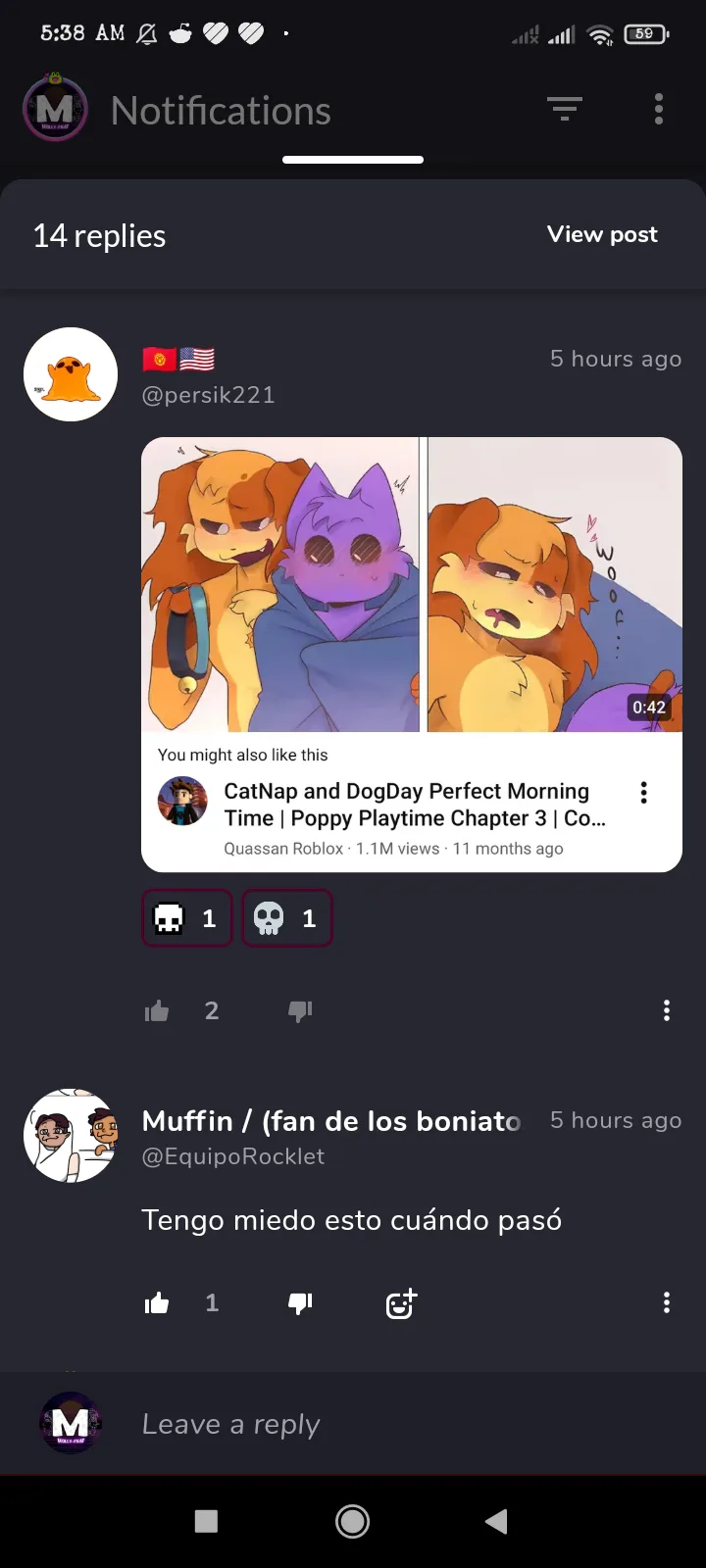Open options on the CatNap video card
Viewport: 706px width, 1568px height.
643,793
